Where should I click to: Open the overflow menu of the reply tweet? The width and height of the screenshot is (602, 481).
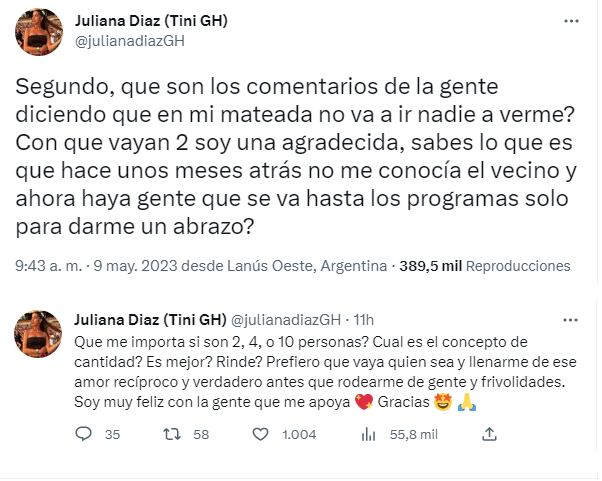pos(571,319)
